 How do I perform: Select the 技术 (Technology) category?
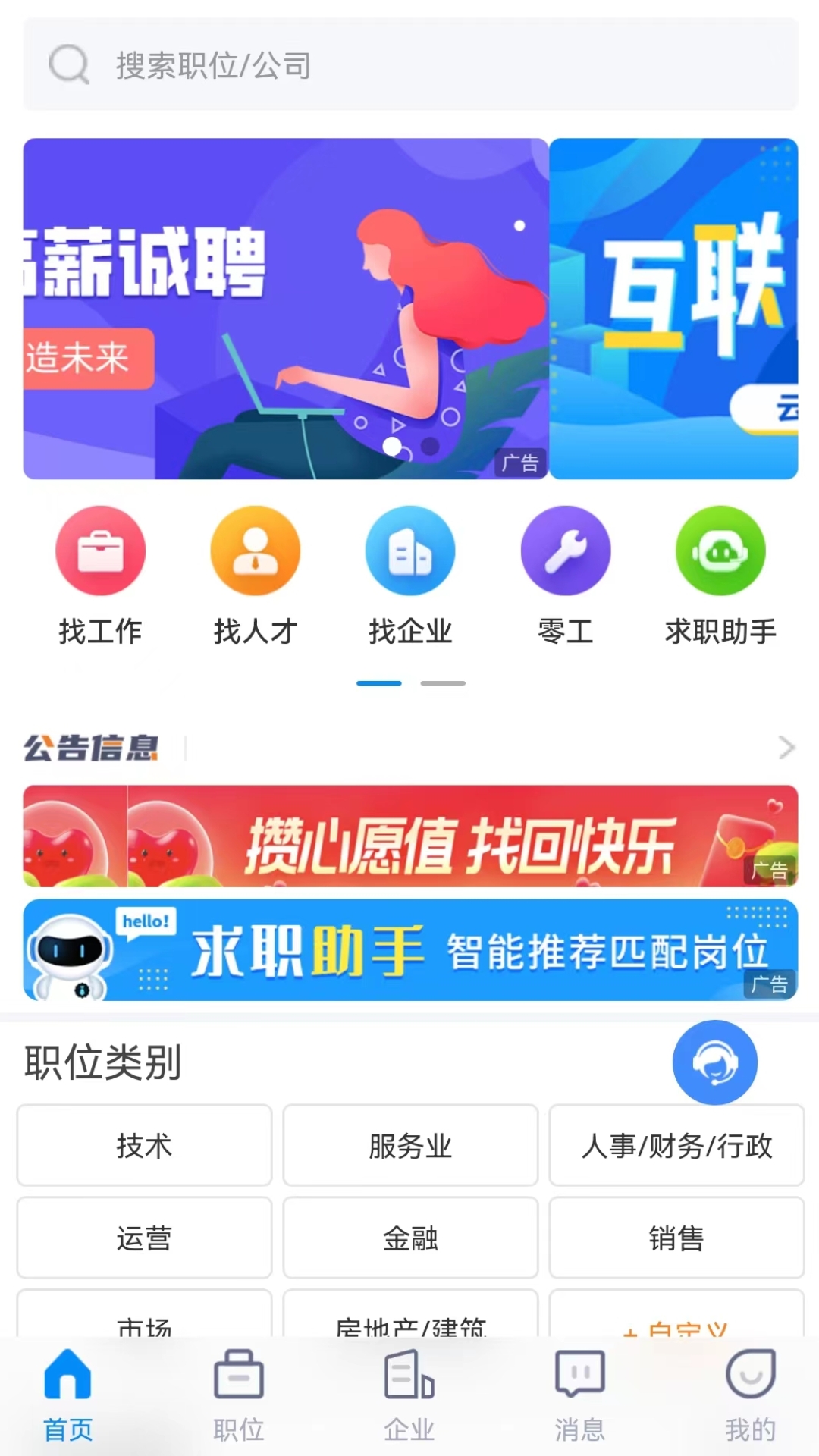(x=144, y=1146)
